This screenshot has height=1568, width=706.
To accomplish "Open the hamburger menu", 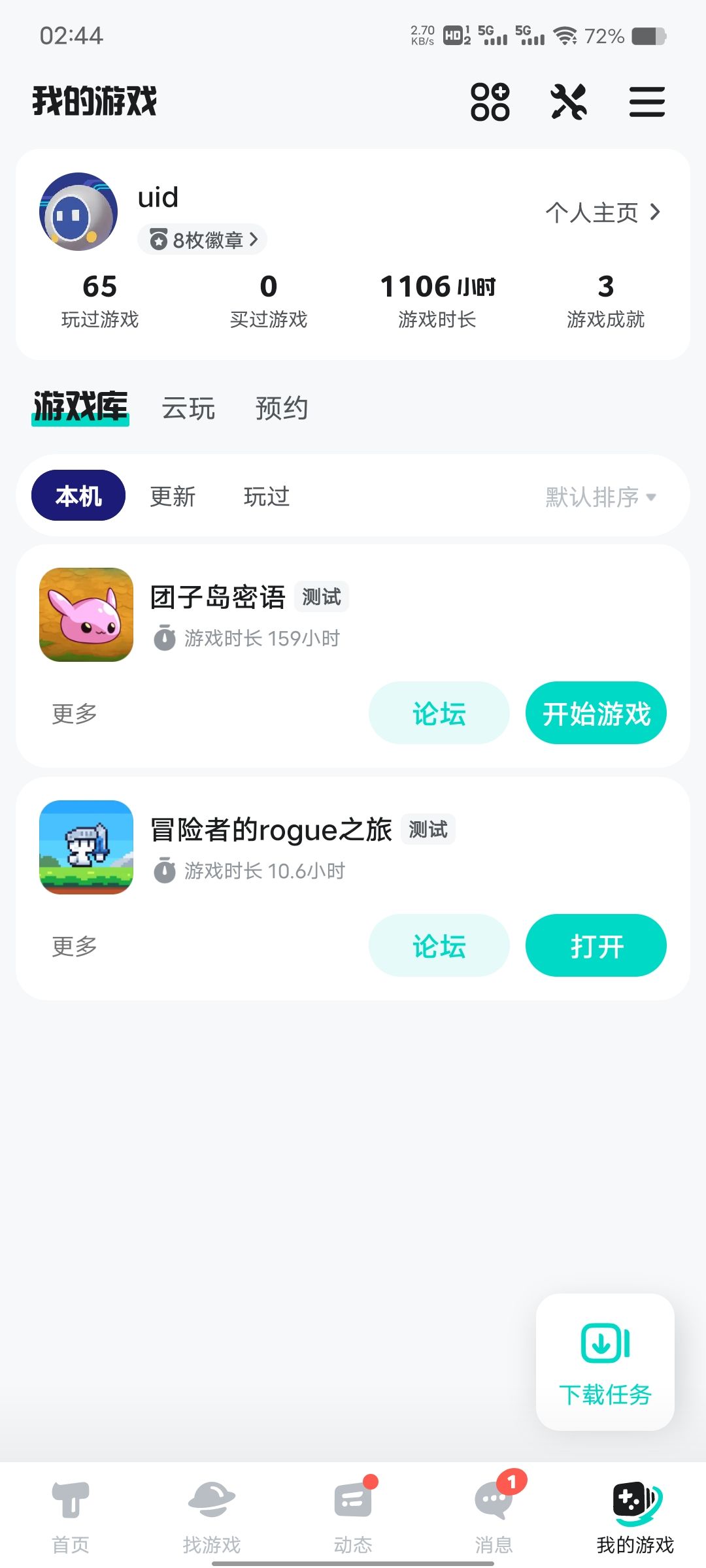I will tap(647, 102).
